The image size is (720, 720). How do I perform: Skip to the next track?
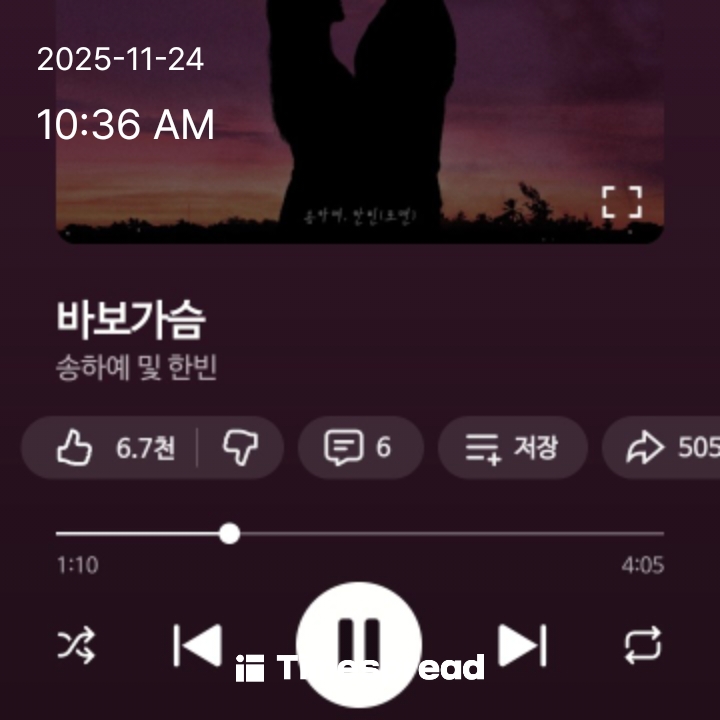coord(522,645)
